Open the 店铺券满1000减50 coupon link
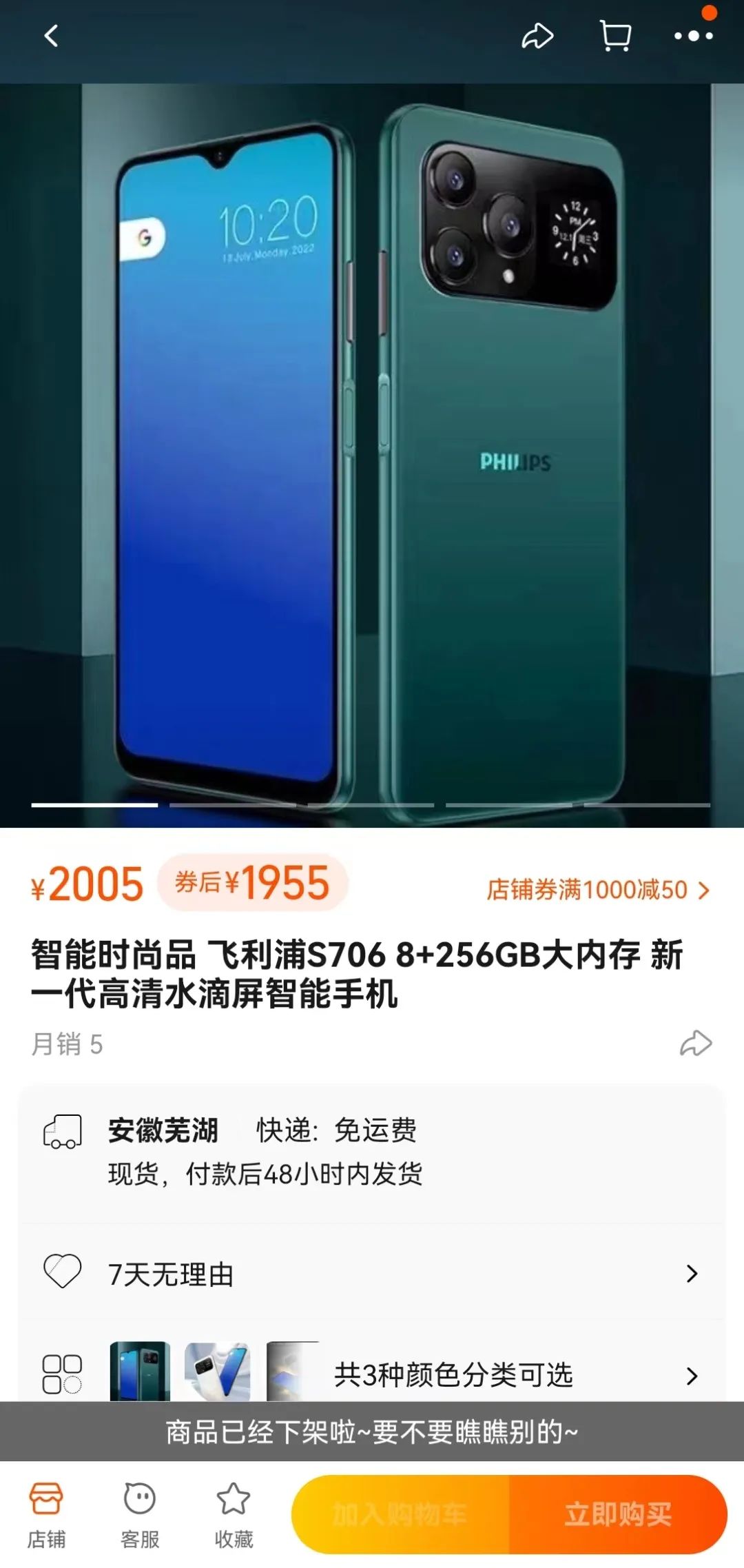This screenshot has width=744, height=1568. pos(597,890)
